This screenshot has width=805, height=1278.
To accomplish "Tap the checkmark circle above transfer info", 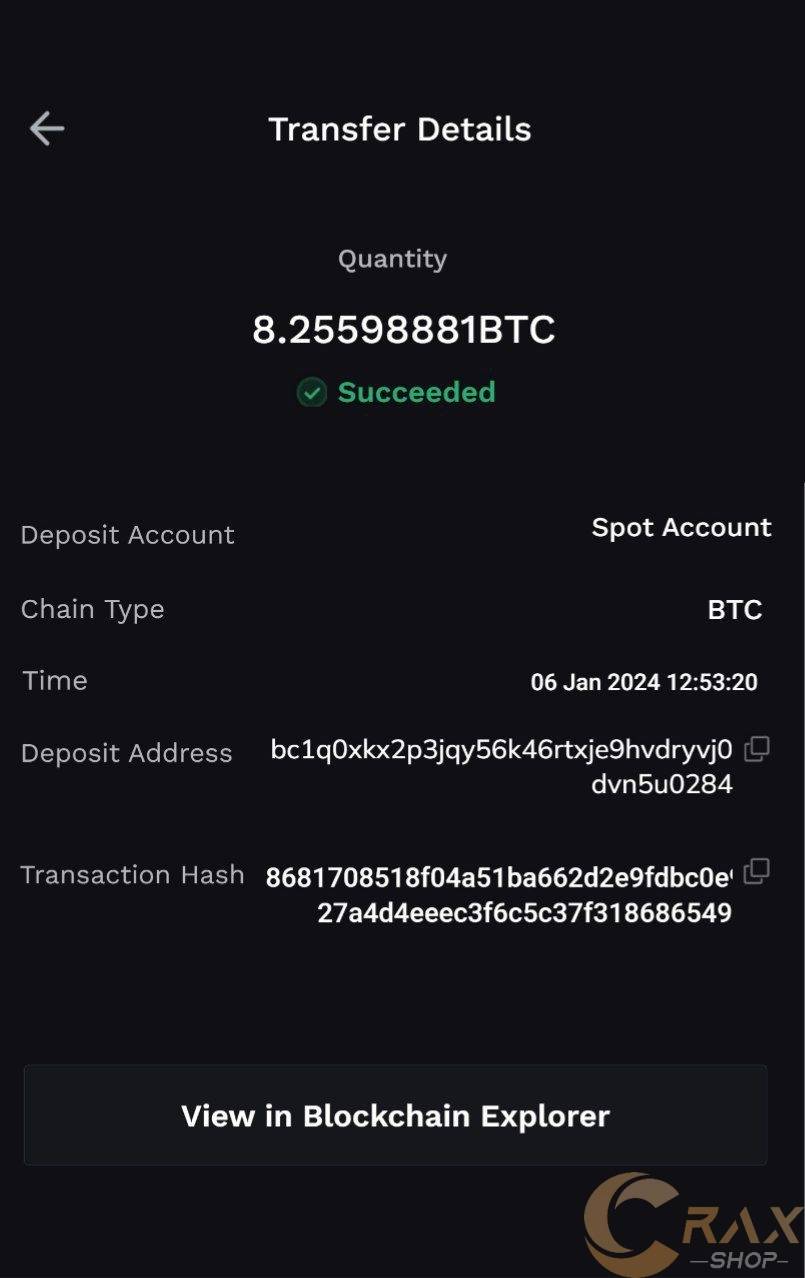I will coord(312,393).
